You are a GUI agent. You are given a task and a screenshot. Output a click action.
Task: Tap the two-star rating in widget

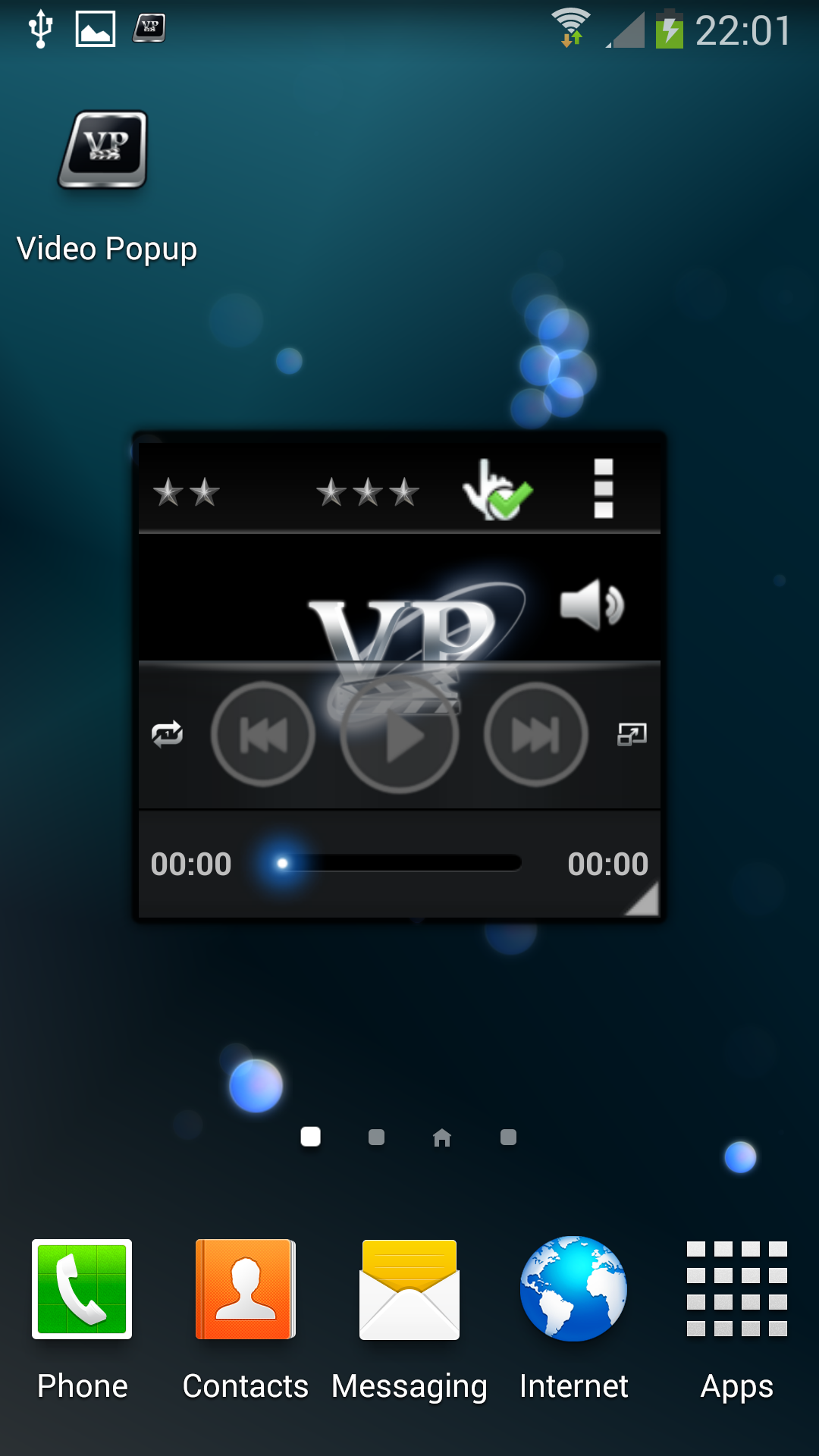[187, 493]
